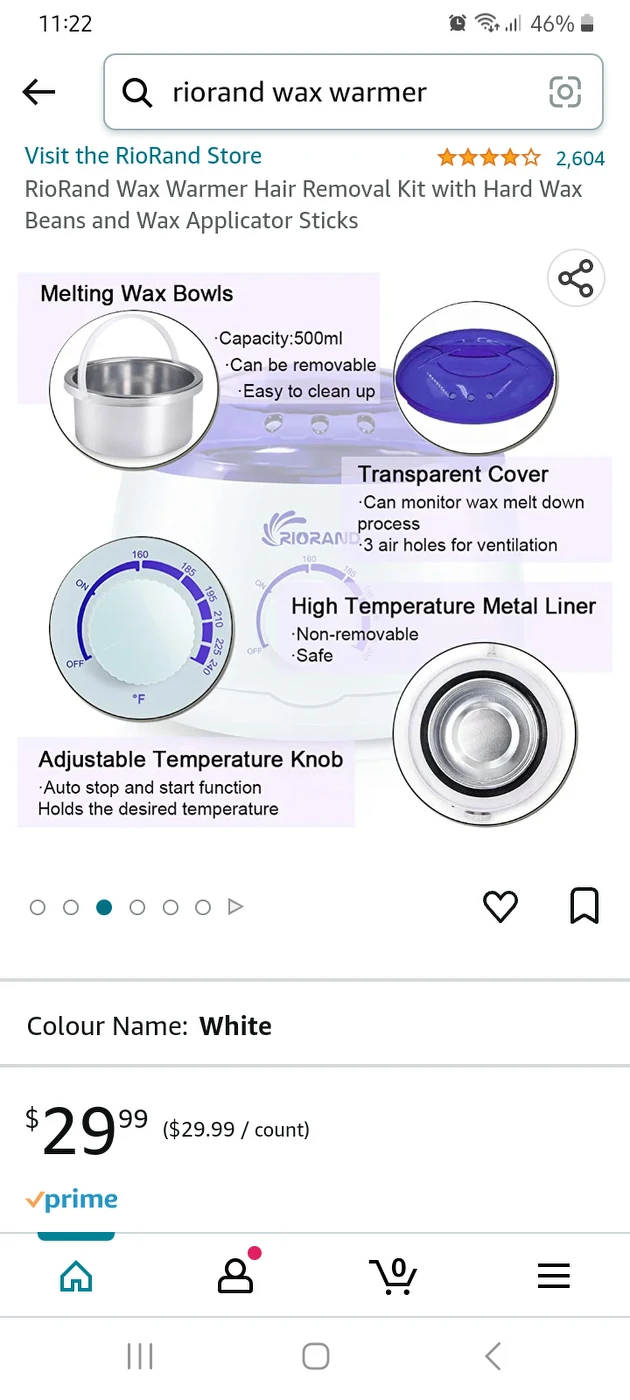Share this product
This screenshot has width=630, height=1400.
point(576,278)
